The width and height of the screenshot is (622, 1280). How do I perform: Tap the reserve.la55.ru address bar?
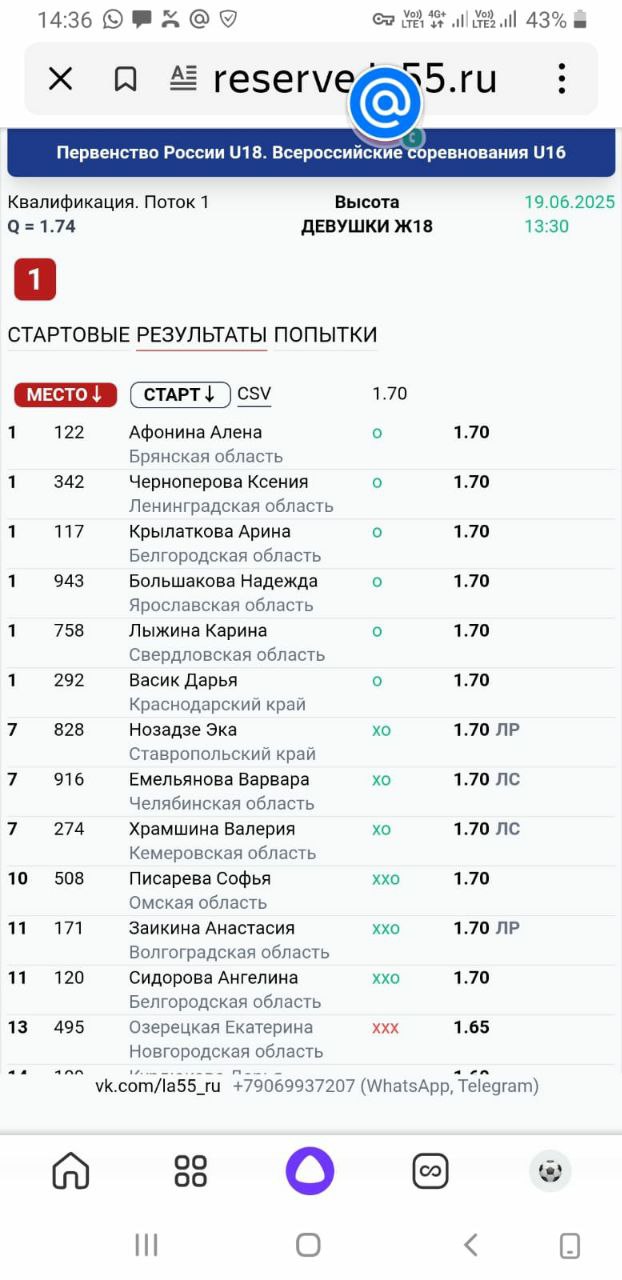coord(354,79)
